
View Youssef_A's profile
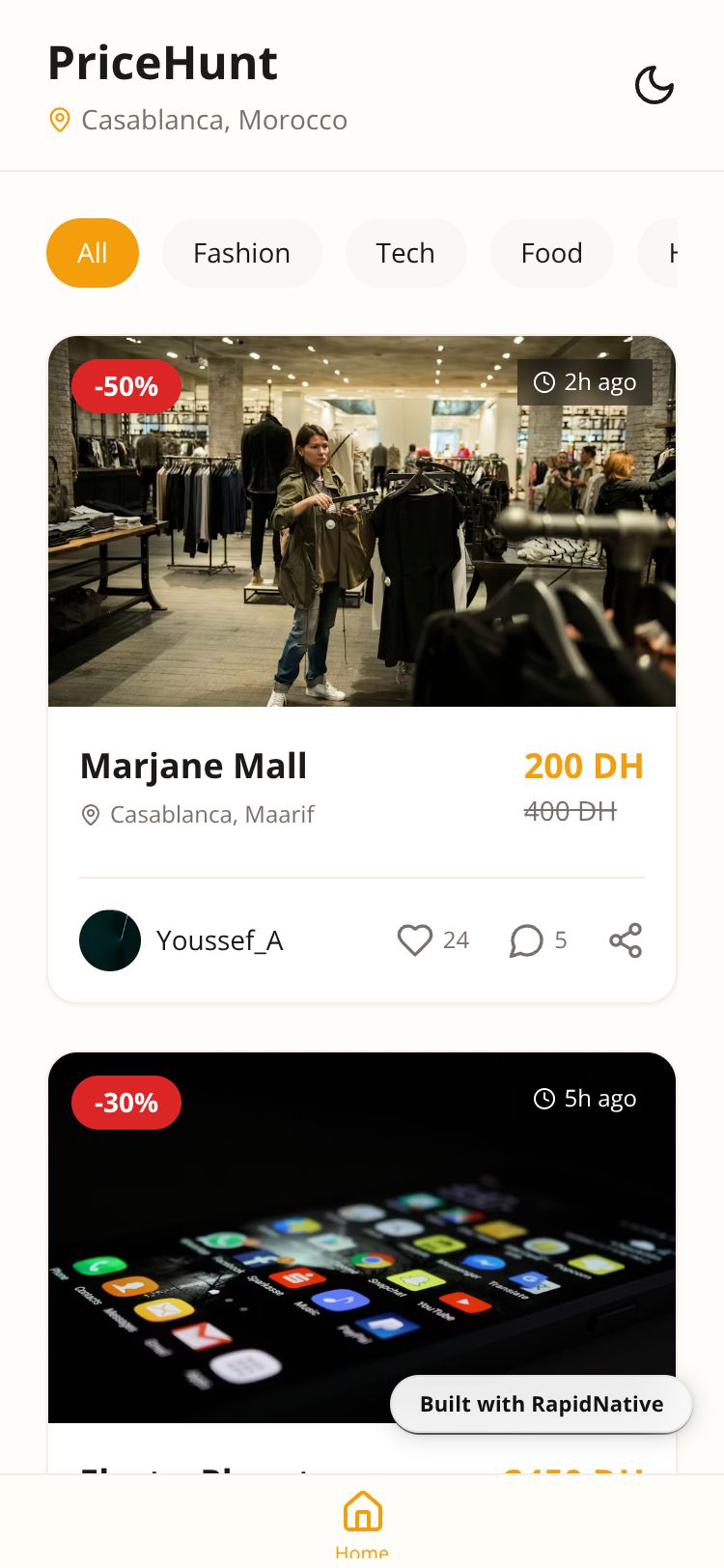coord(183,940)
